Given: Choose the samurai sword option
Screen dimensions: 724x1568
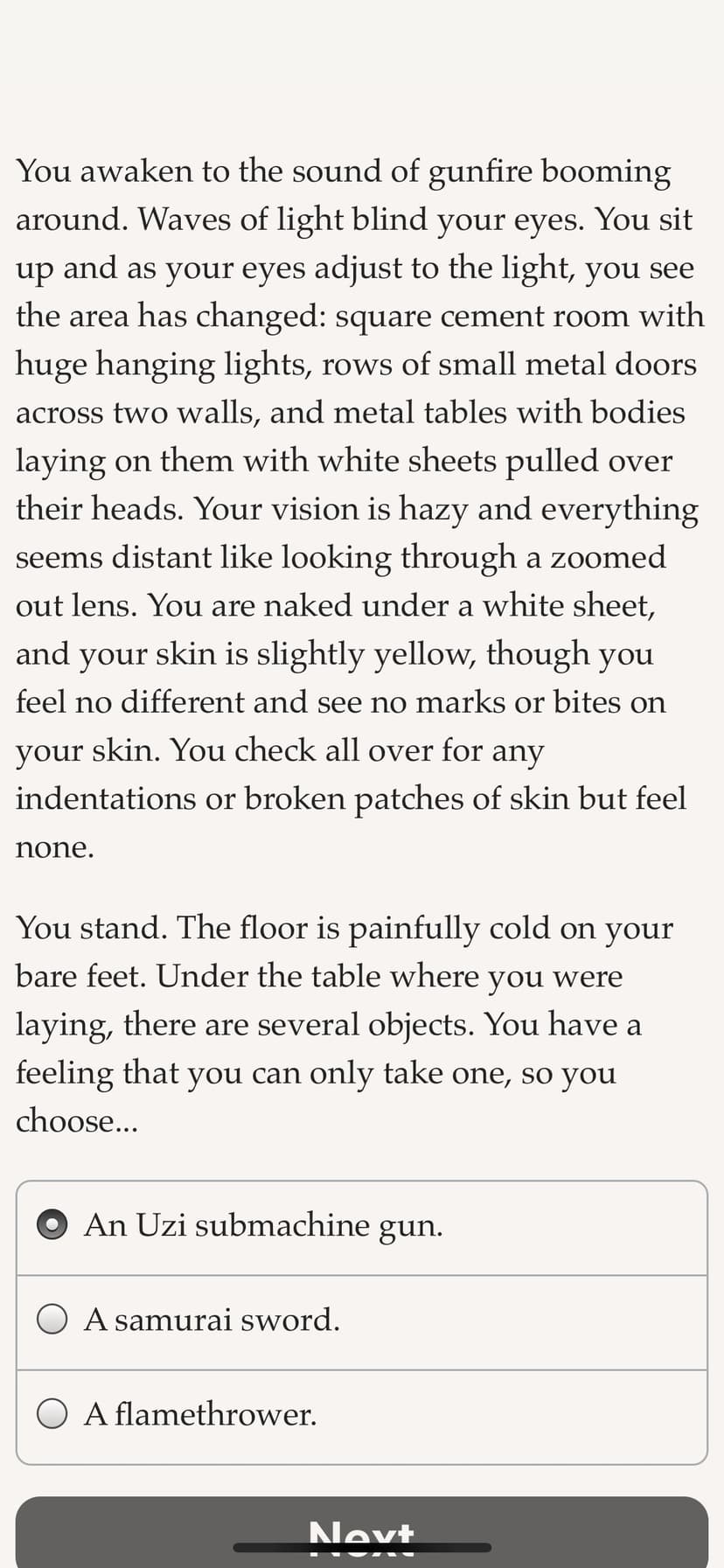Looking at the screenshot, I should click(361, 1322).
